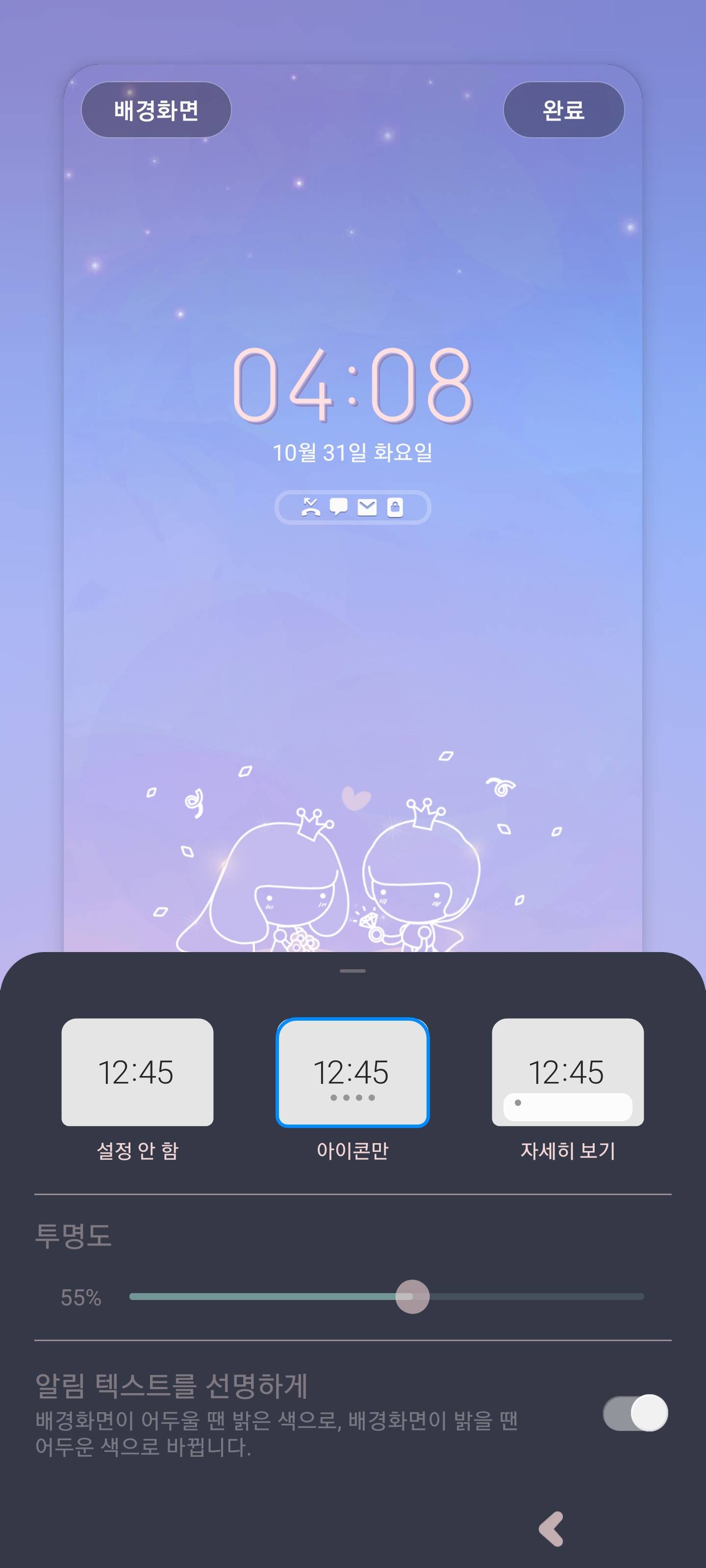Go back with the navigation arrow
706x1568 pixels.
click(552, 1528)
